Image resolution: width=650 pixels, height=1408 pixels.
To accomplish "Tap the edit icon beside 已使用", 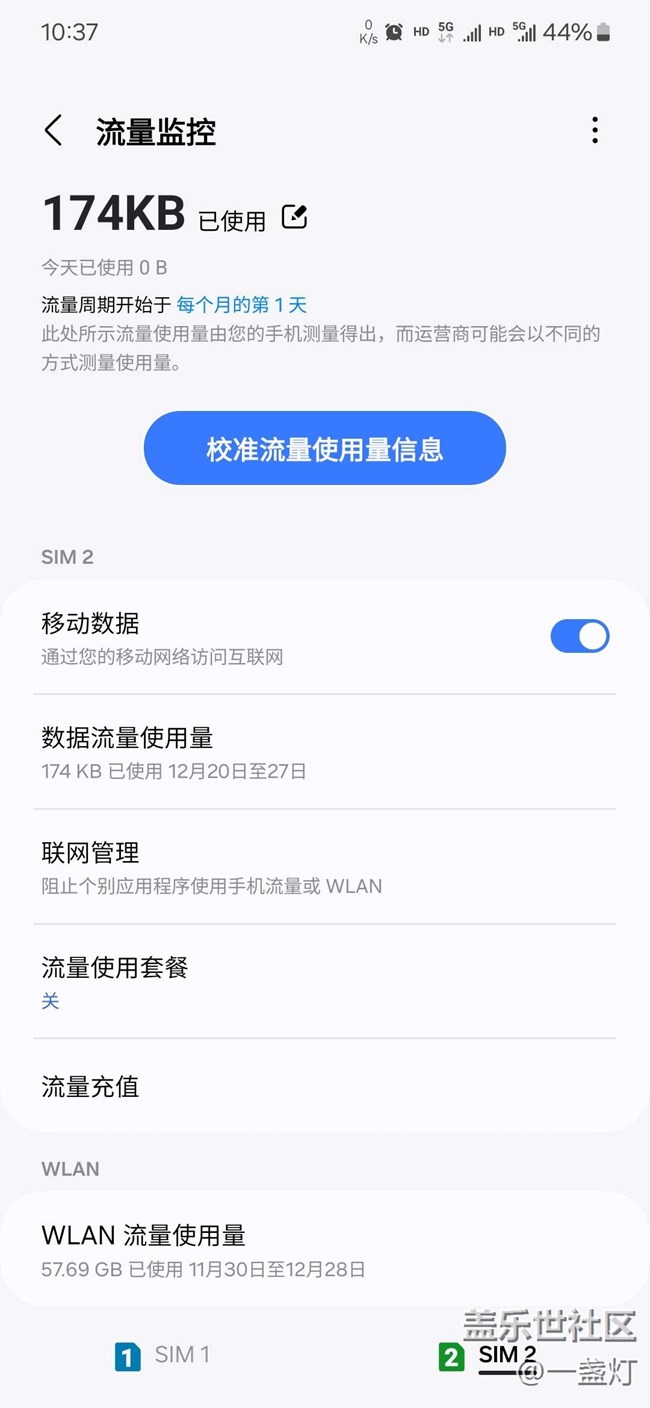I will [294, 216].
